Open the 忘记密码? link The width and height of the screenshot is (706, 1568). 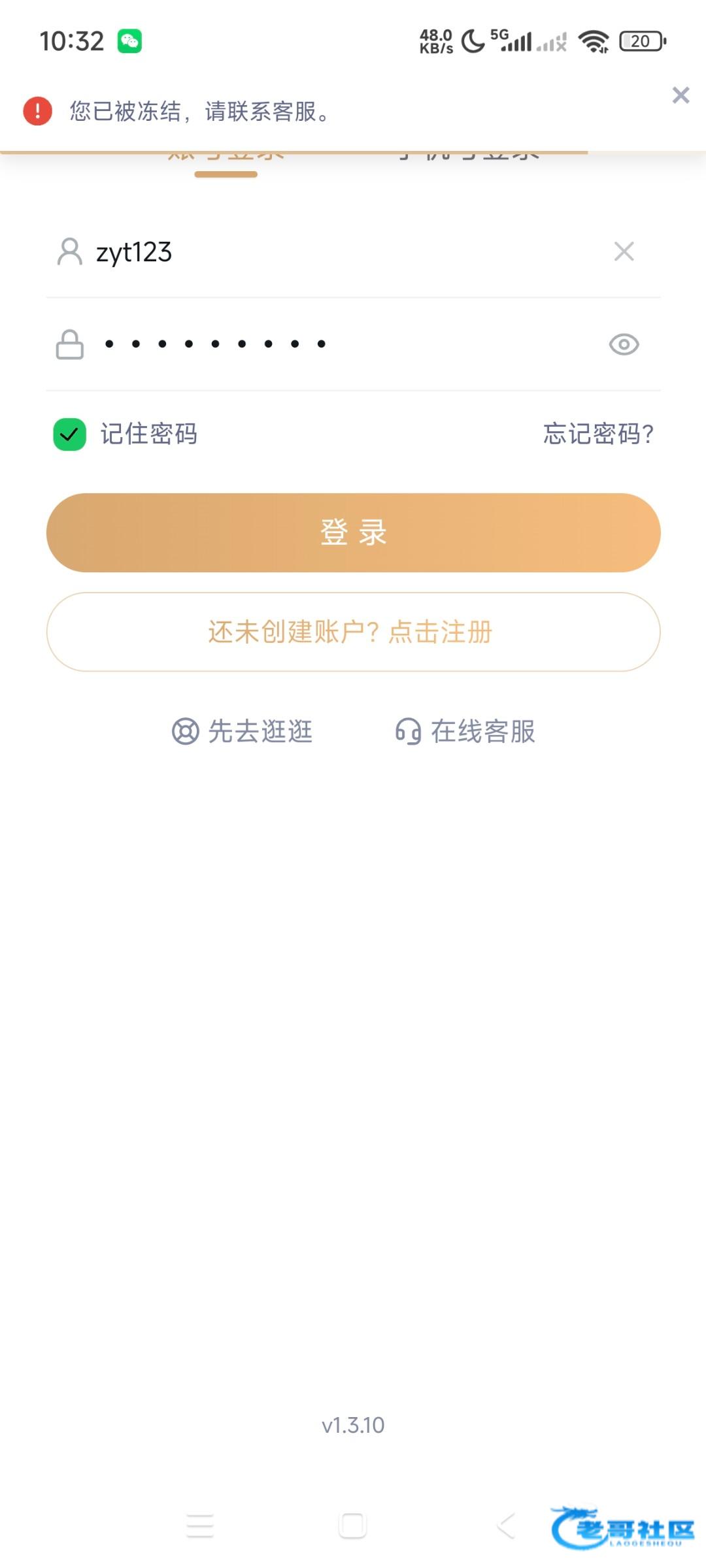click(598, 434)
